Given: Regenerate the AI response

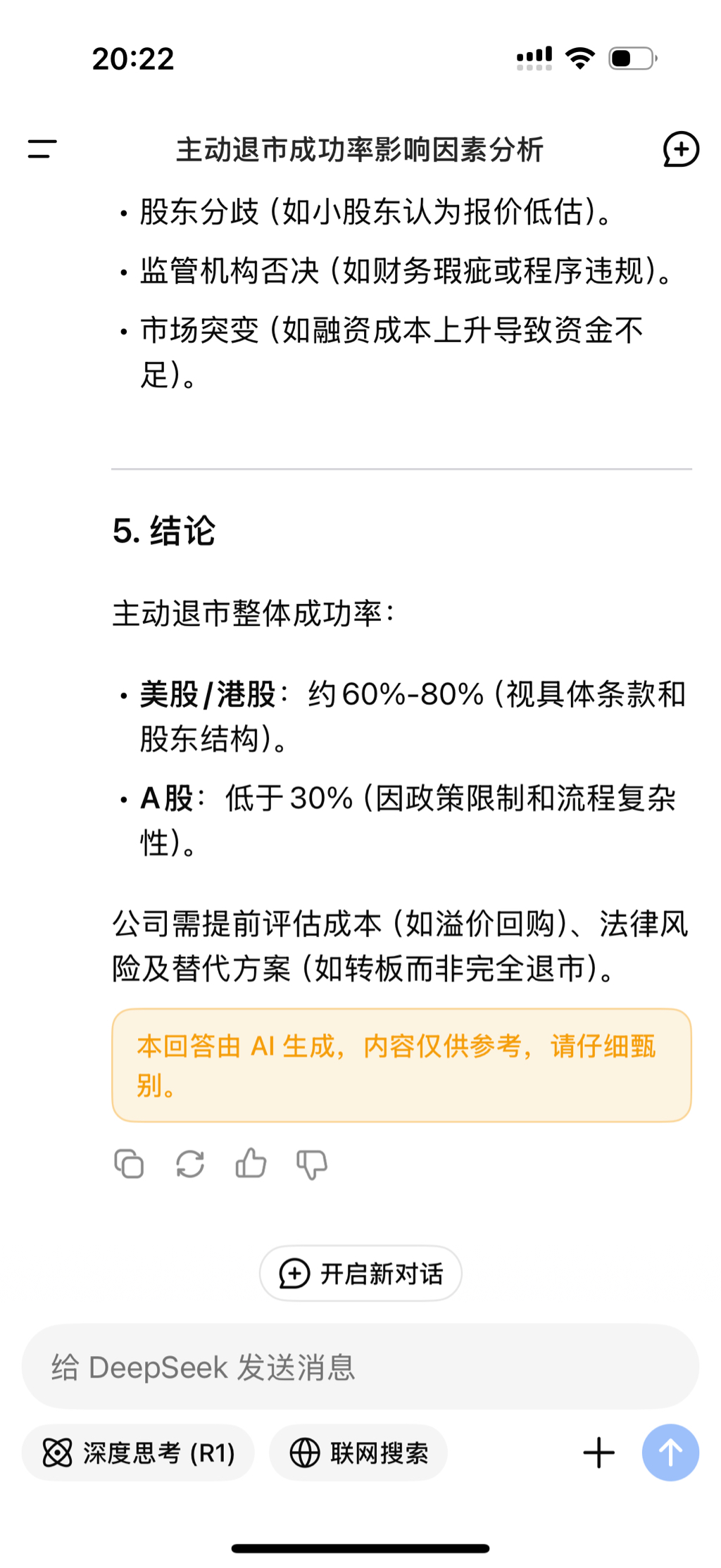Looking at the screenshot, I should pyautogui.click(x=190, y=1163).
